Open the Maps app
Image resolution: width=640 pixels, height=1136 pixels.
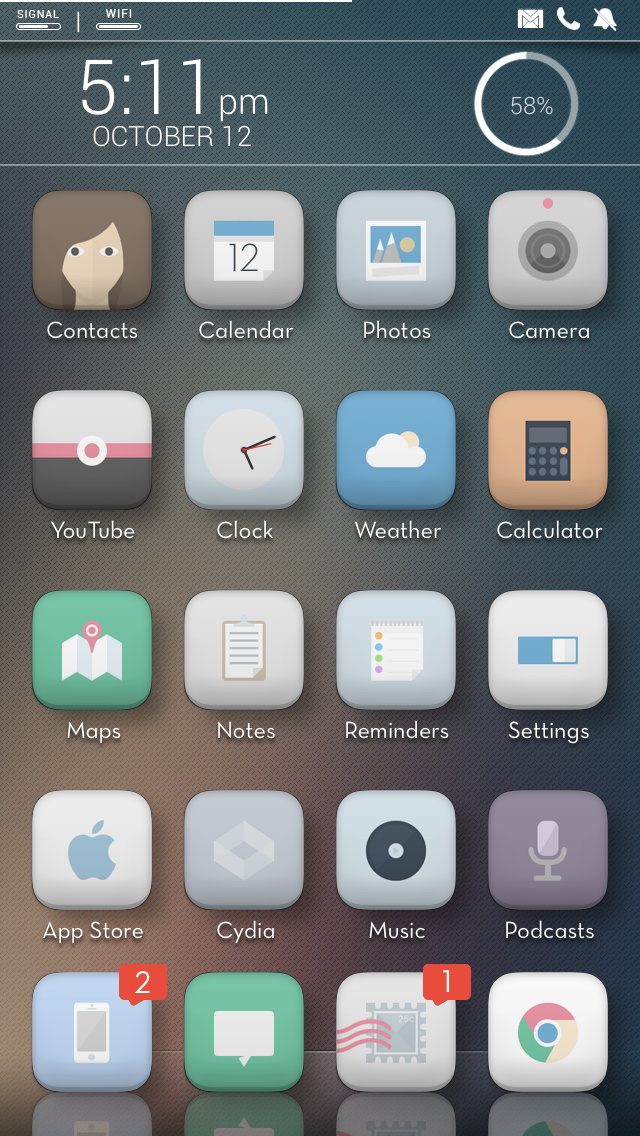(x=92, y=650)
